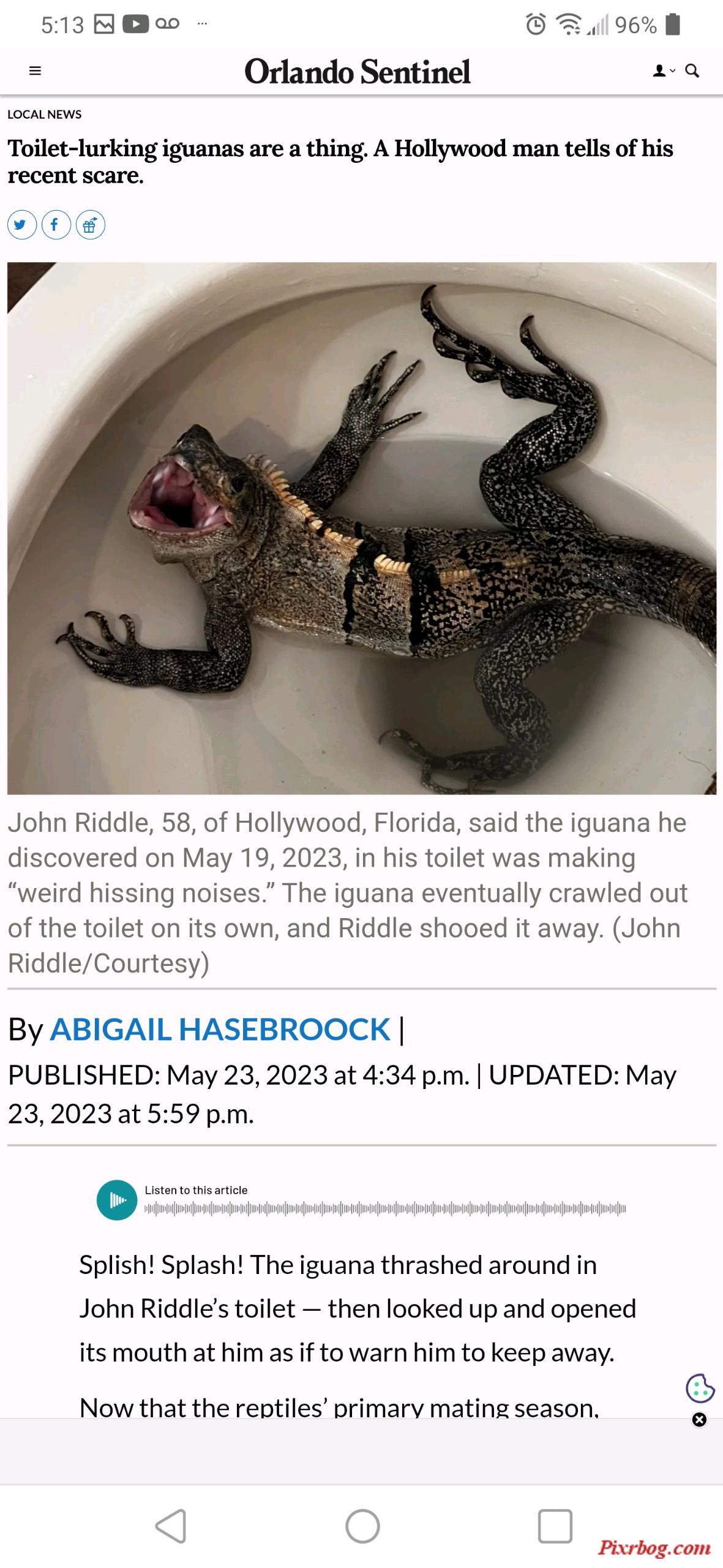This screenshot has height=1568, width=723.
Task: Open the Local News section
Action: click(x=44, y=115)
